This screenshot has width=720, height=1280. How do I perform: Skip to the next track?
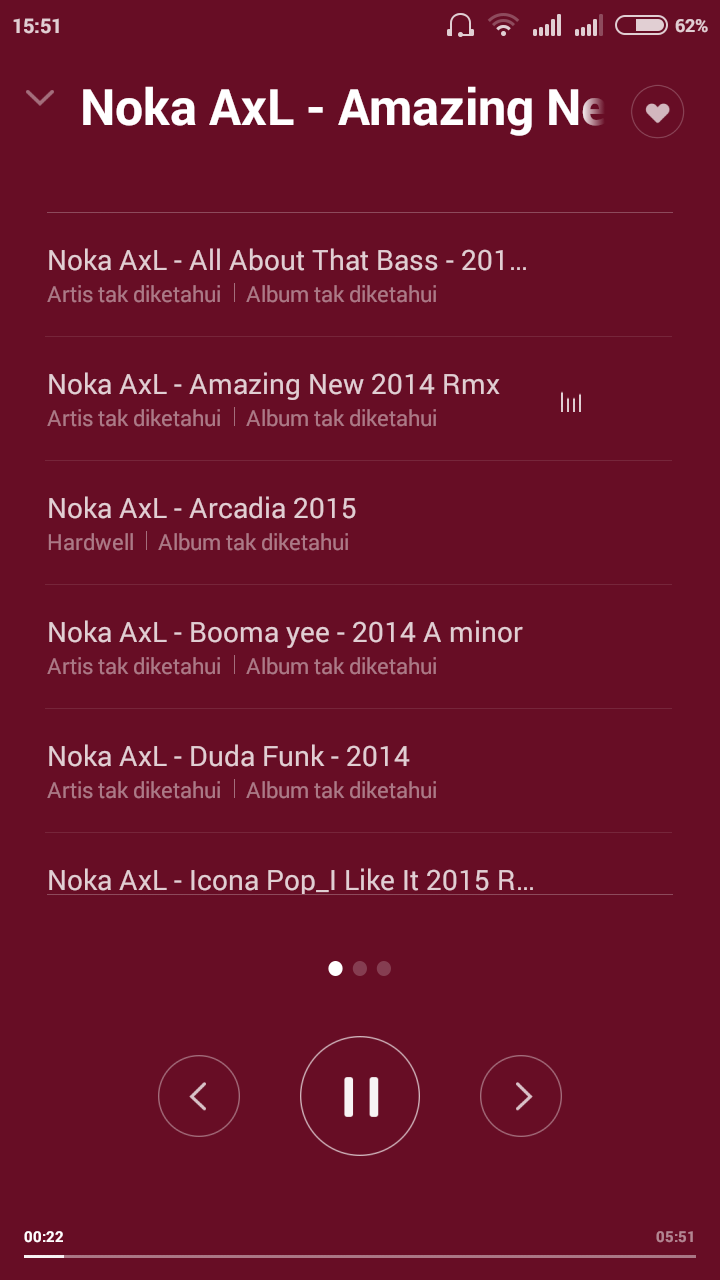[521, 1096]
